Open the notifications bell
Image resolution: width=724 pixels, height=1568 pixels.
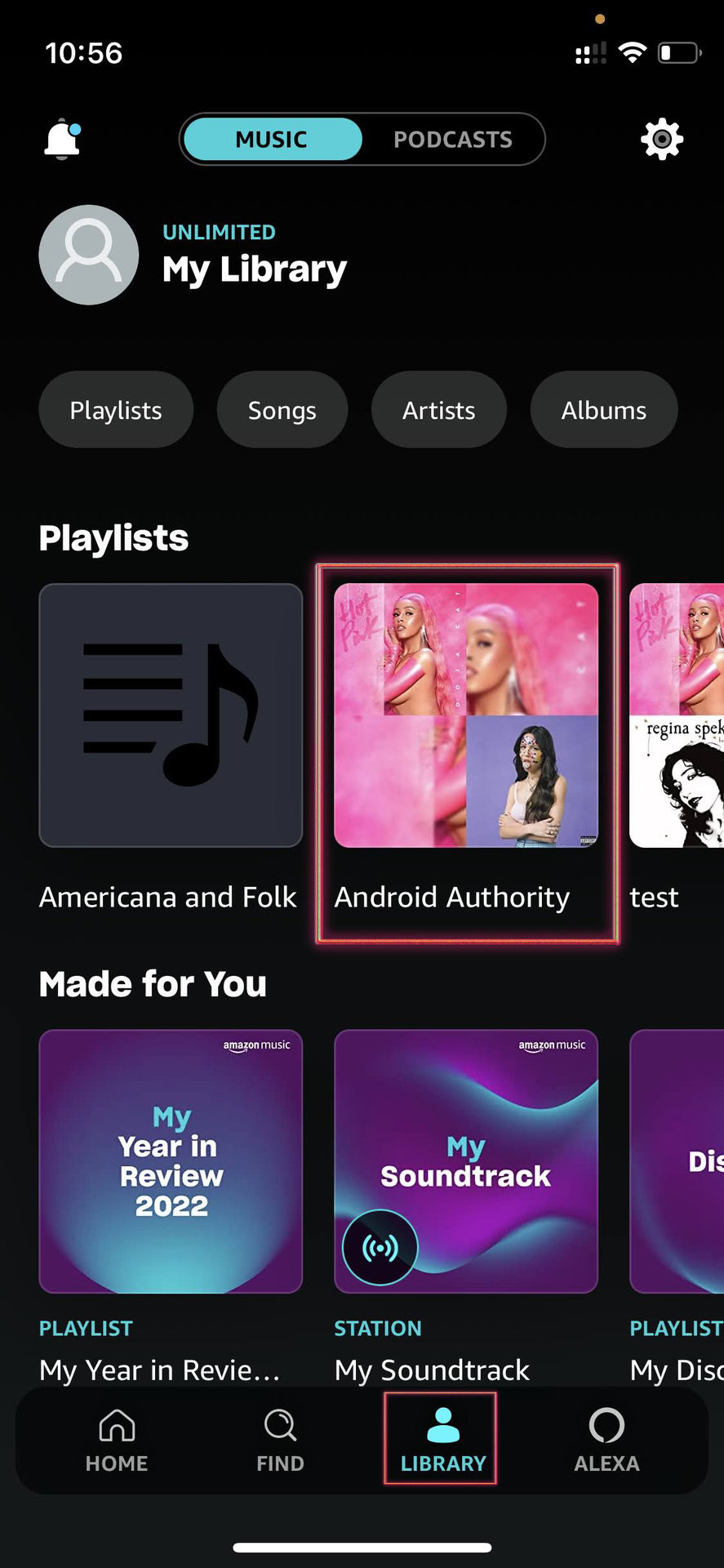pyautogui.click(x=62, y=140)
